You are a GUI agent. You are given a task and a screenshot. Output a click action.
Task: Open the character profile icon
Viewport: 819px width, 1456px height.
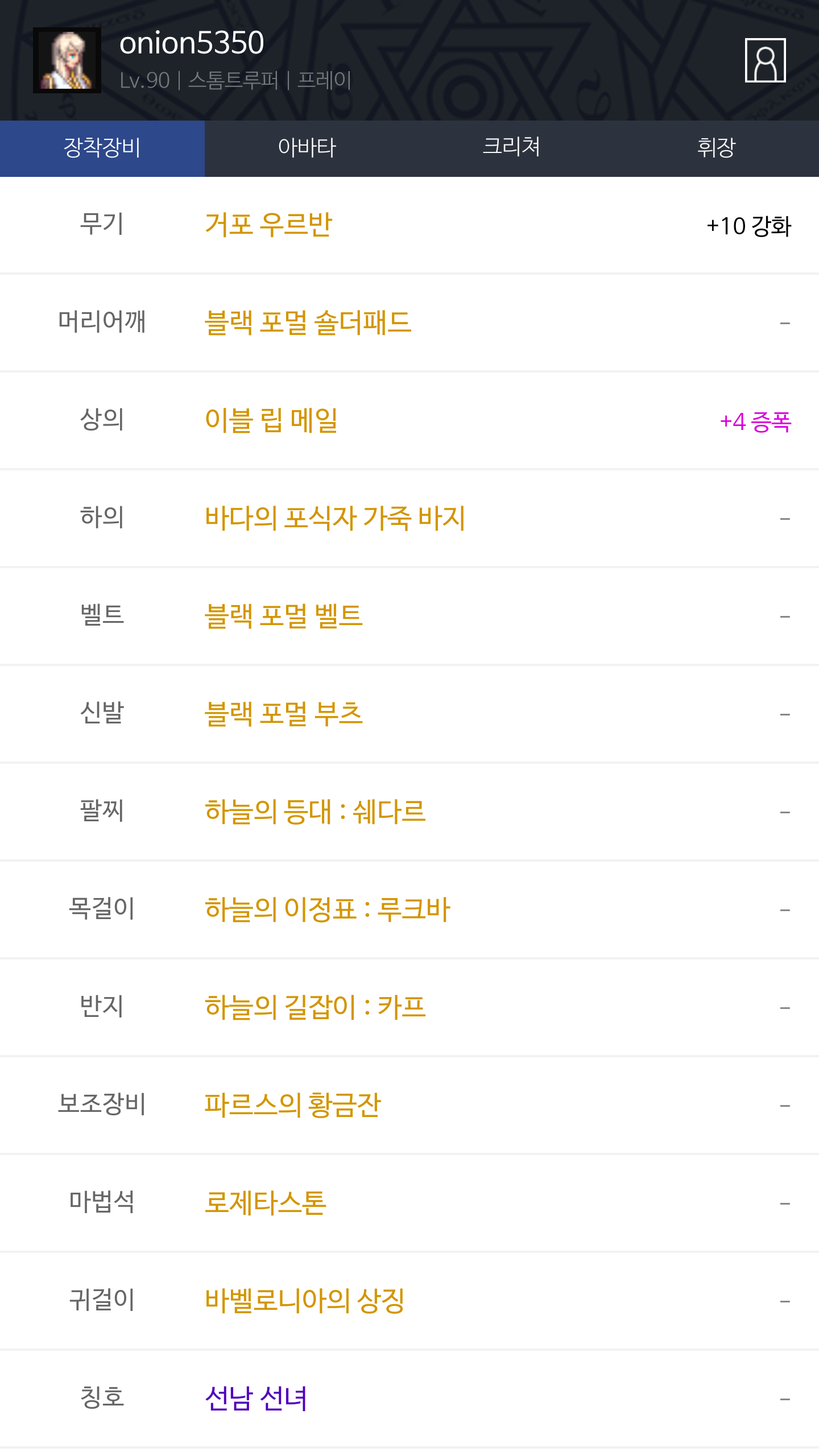point(765,60)
